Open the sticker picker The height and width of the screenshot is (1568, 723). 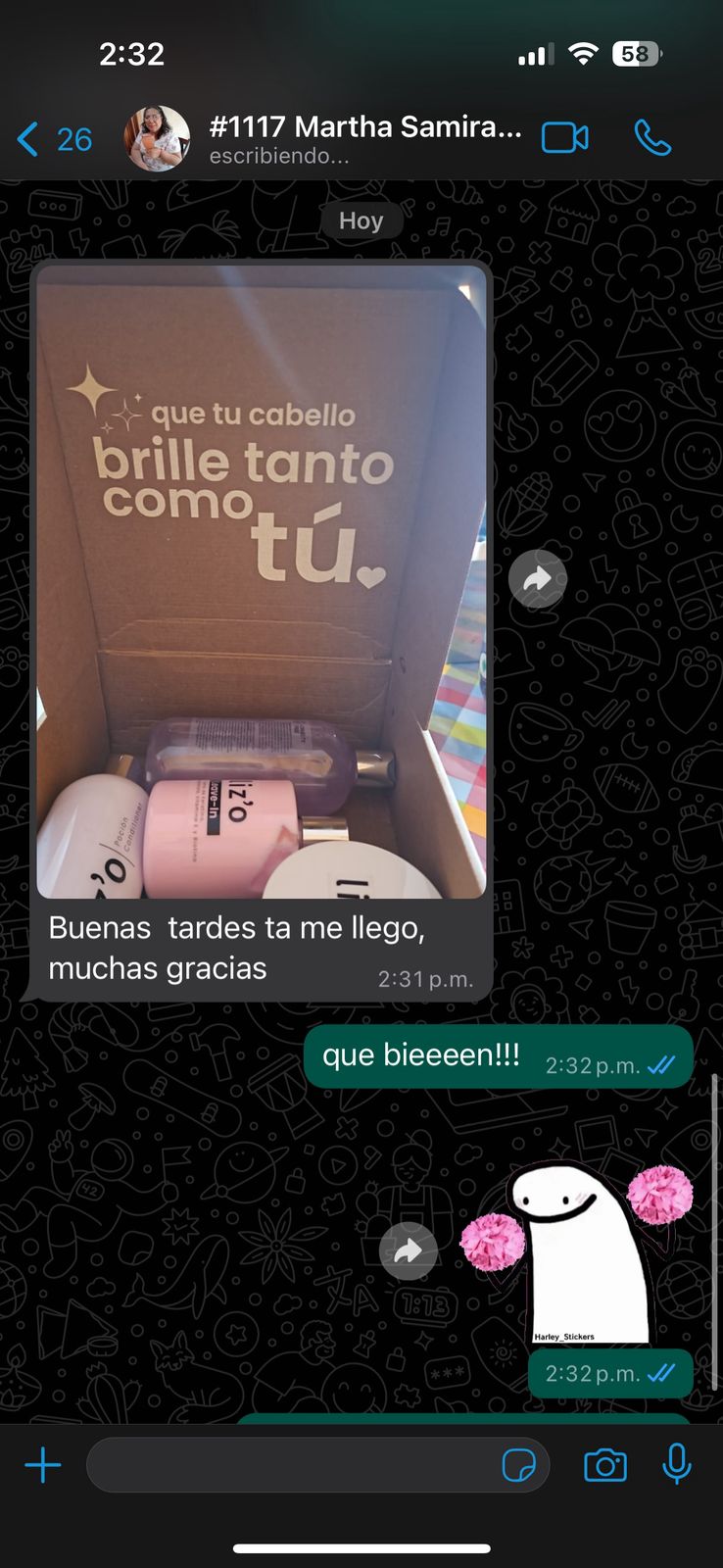(x=518, y=1465)
